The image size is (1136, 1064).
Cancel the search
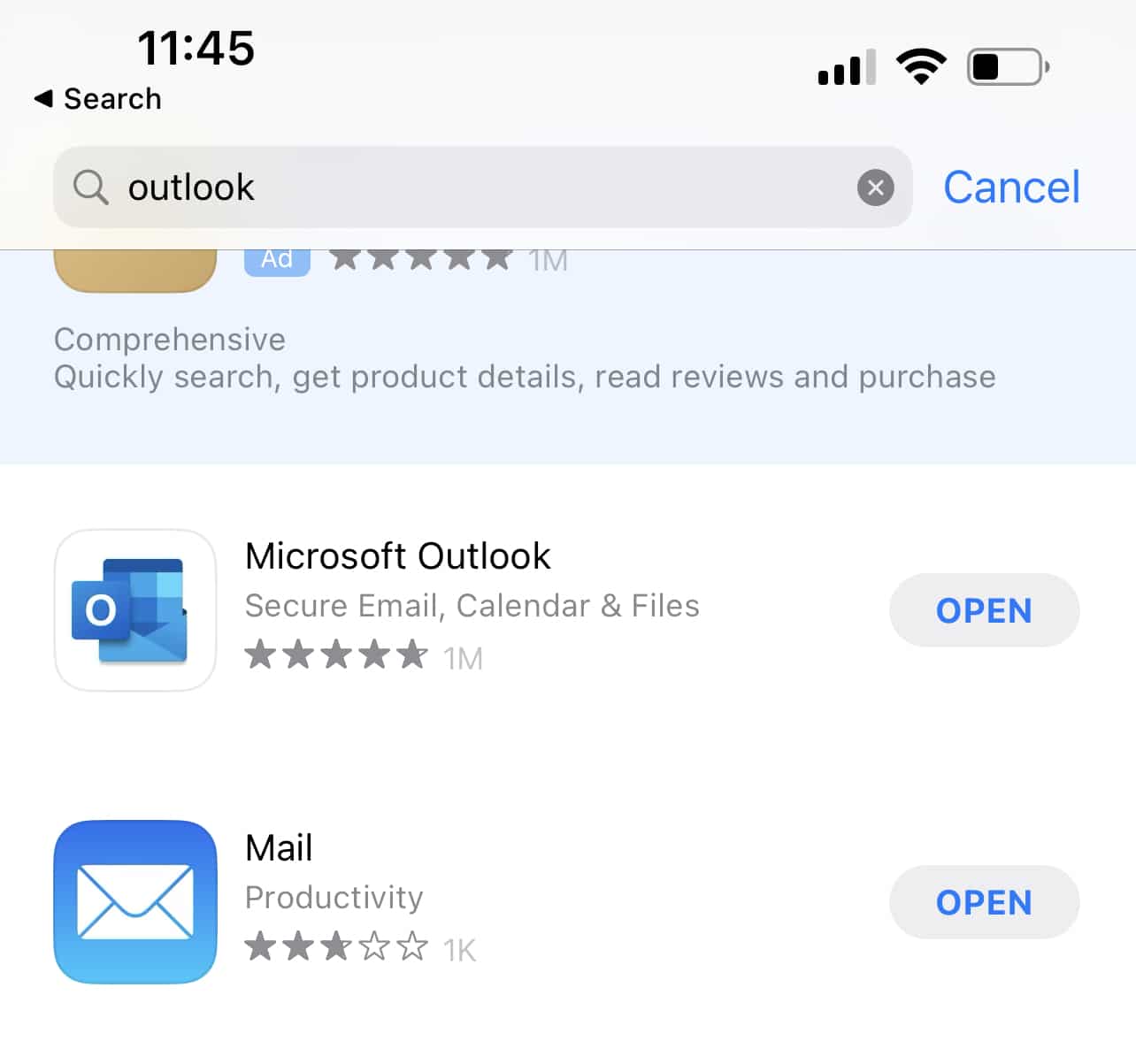(x=1011, y=188)
